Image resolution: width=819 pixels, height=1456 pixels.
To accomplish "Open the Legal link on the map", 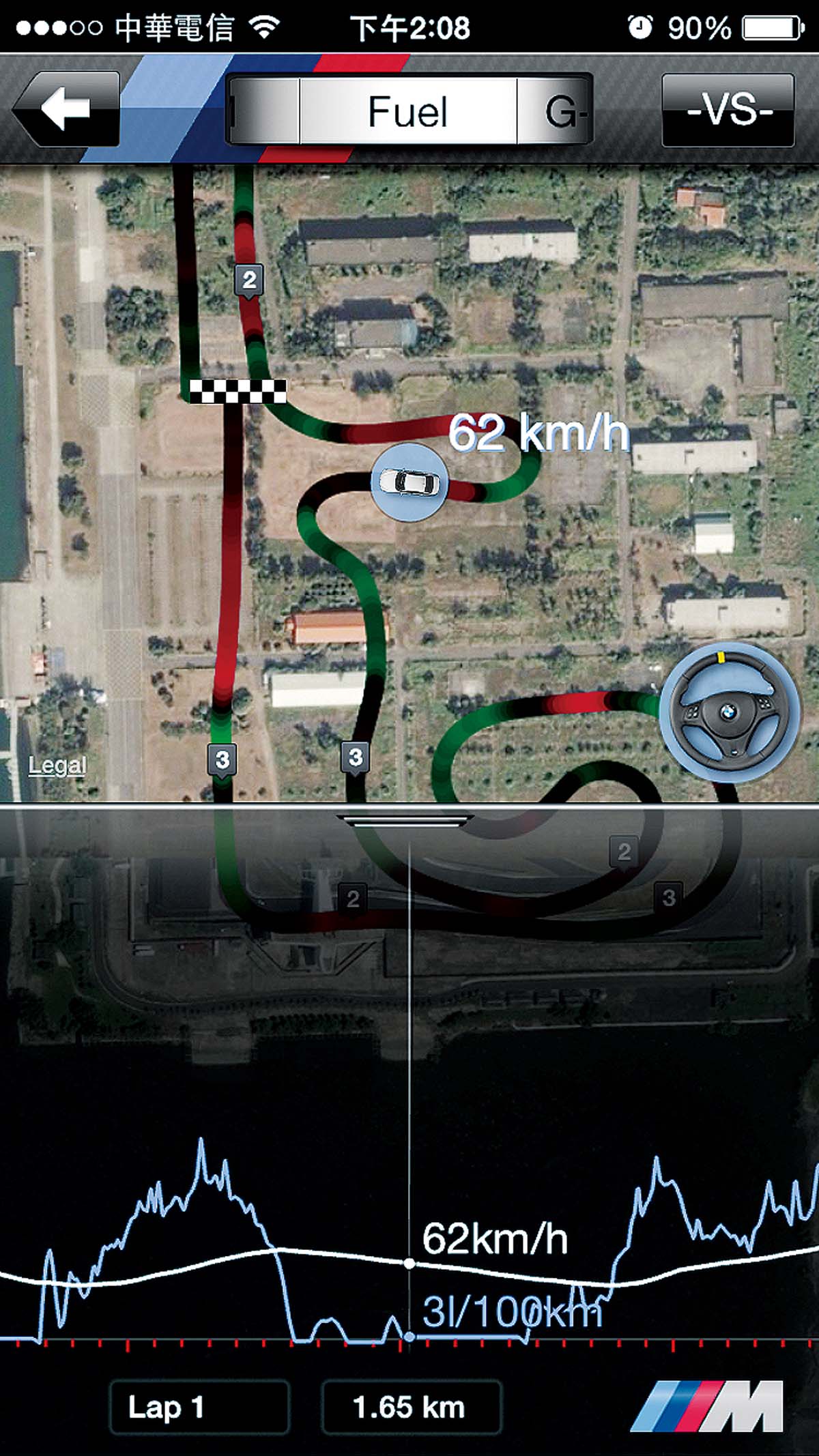I will [x=57, y=765].
